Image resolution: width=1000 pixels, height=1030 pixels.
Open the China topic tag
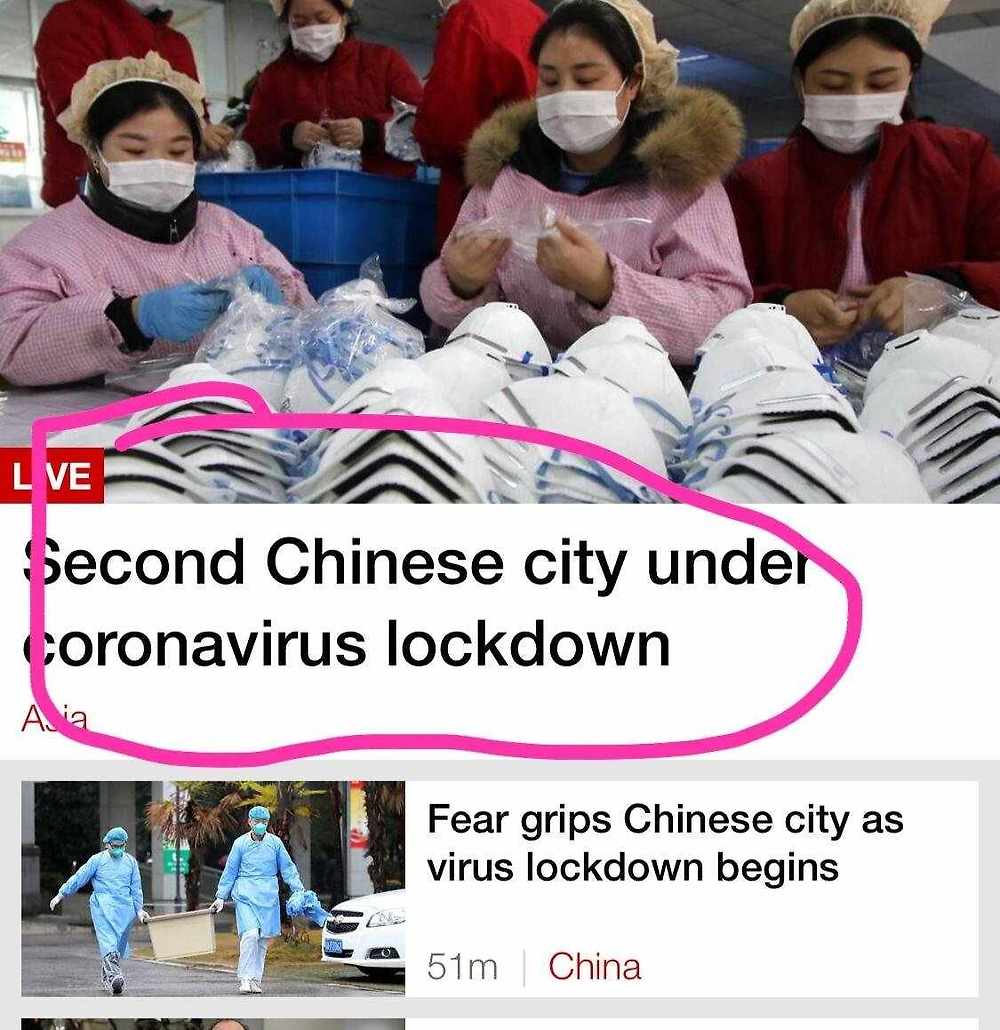tap(595, 966)
